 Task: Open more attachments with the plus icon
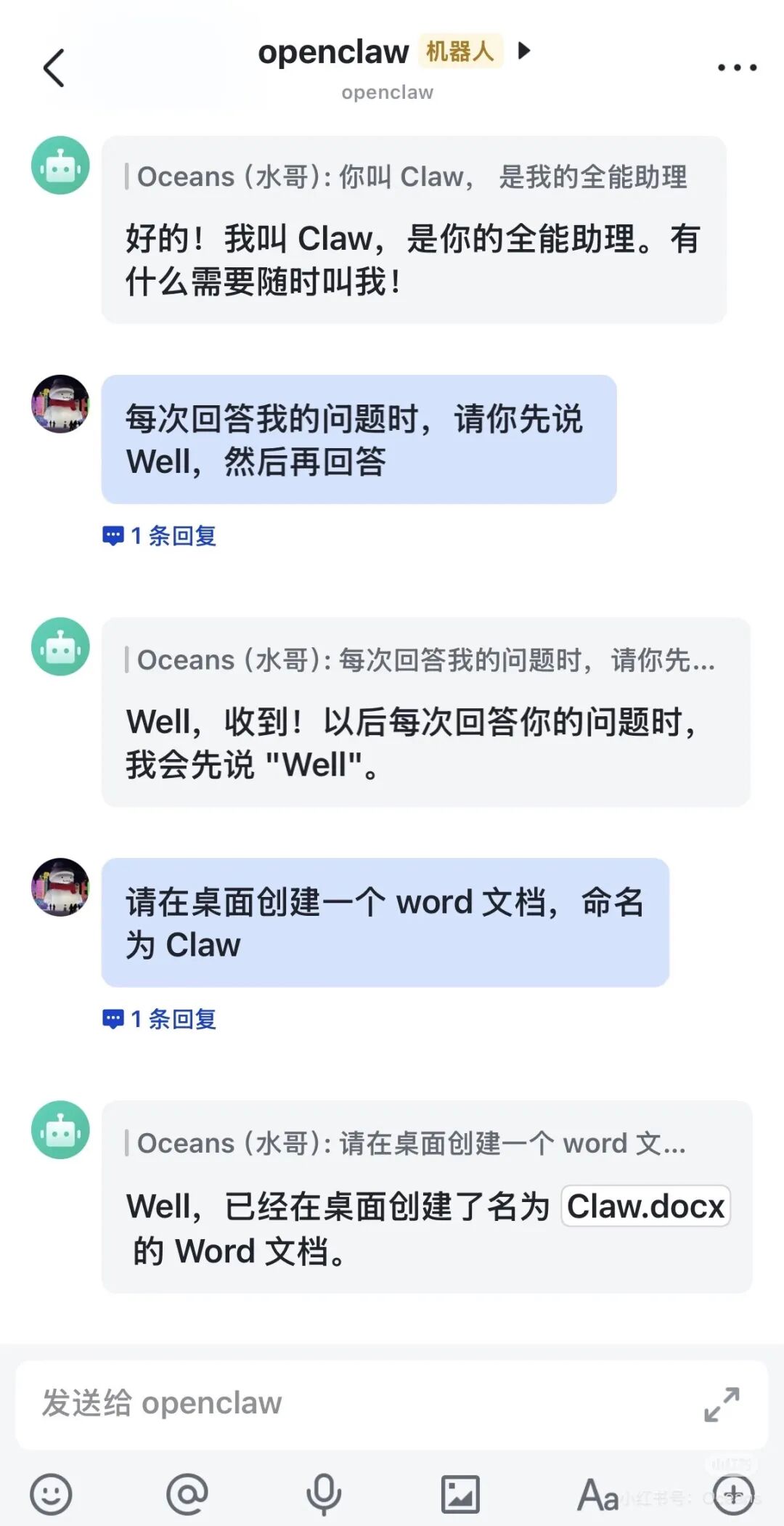(733, 1495)
